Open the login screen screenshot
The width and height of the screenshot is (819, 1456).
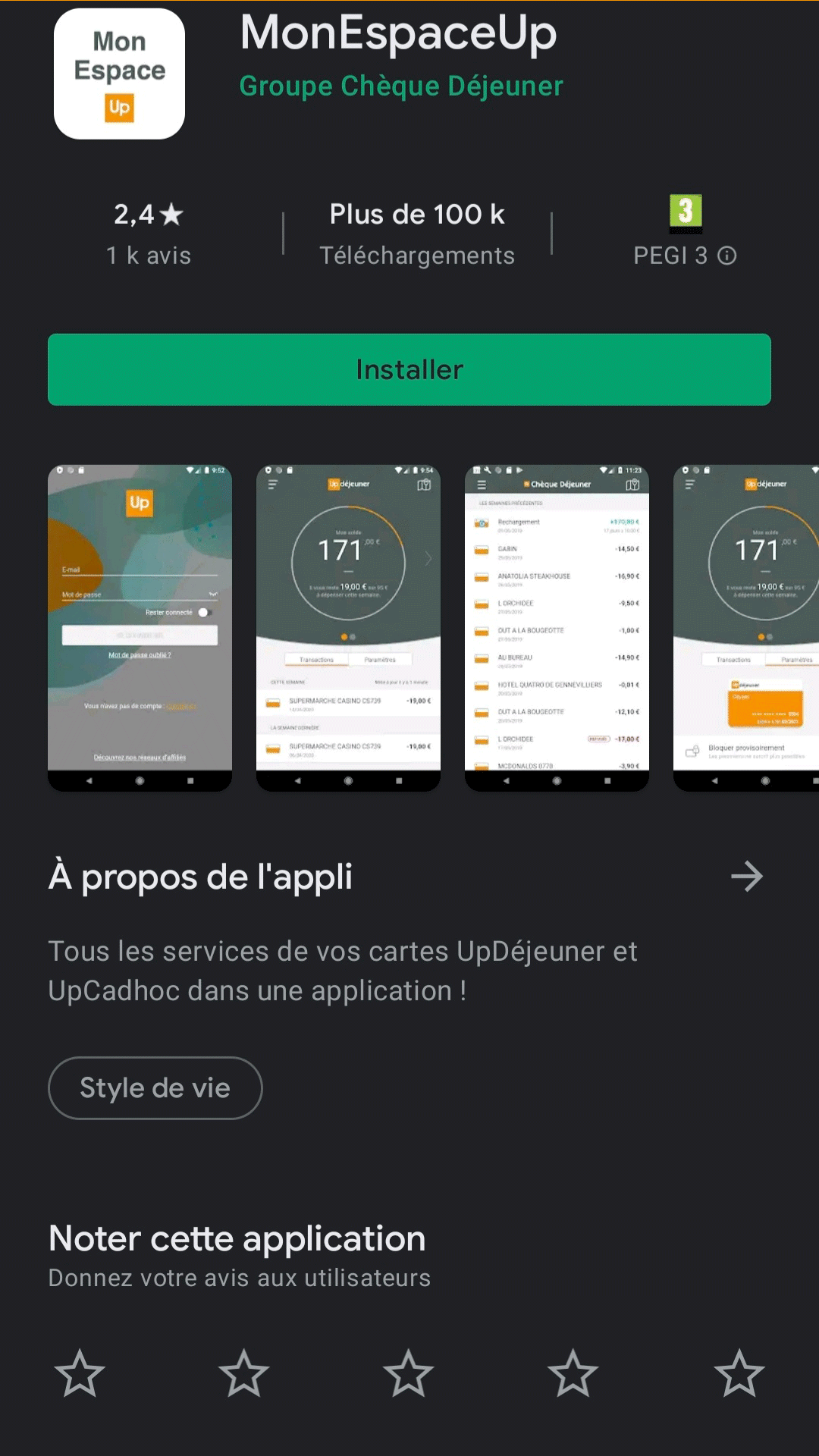[x=140, y=628]
